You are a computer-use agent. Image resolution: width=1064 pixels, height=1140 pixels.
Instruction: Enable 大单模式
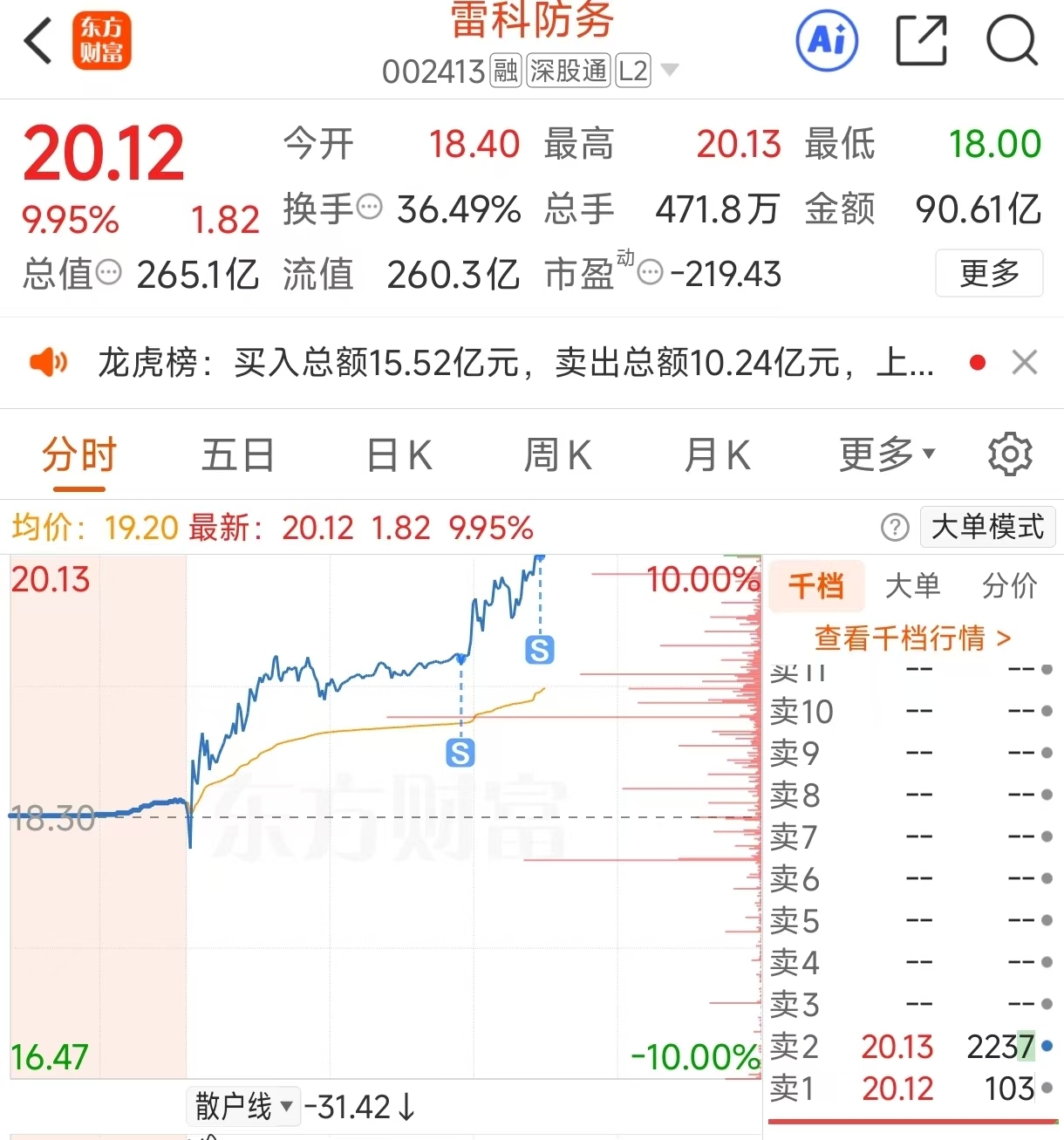click(987, 527)
